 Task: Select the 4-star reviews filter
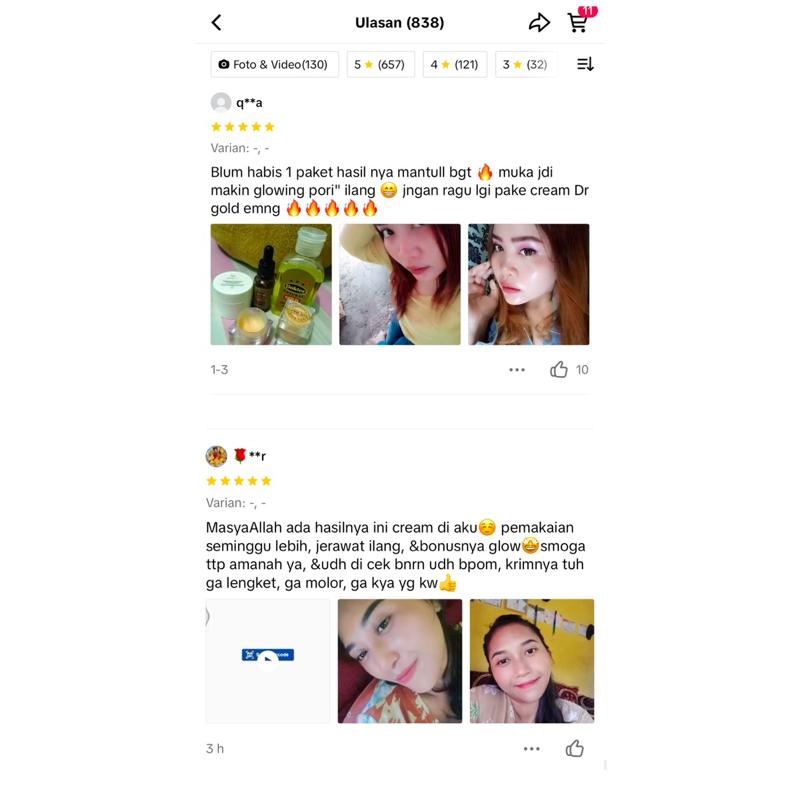click(x=455, y=64)
